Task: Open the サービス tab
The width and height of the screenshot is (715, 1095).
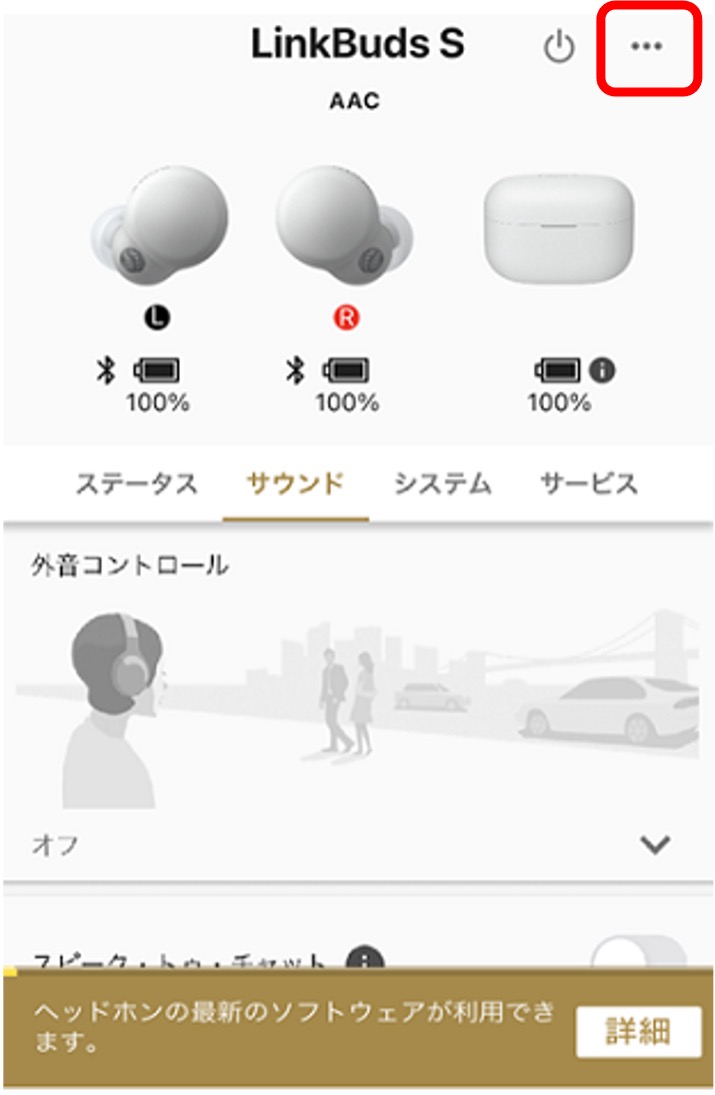Action: 589,485
